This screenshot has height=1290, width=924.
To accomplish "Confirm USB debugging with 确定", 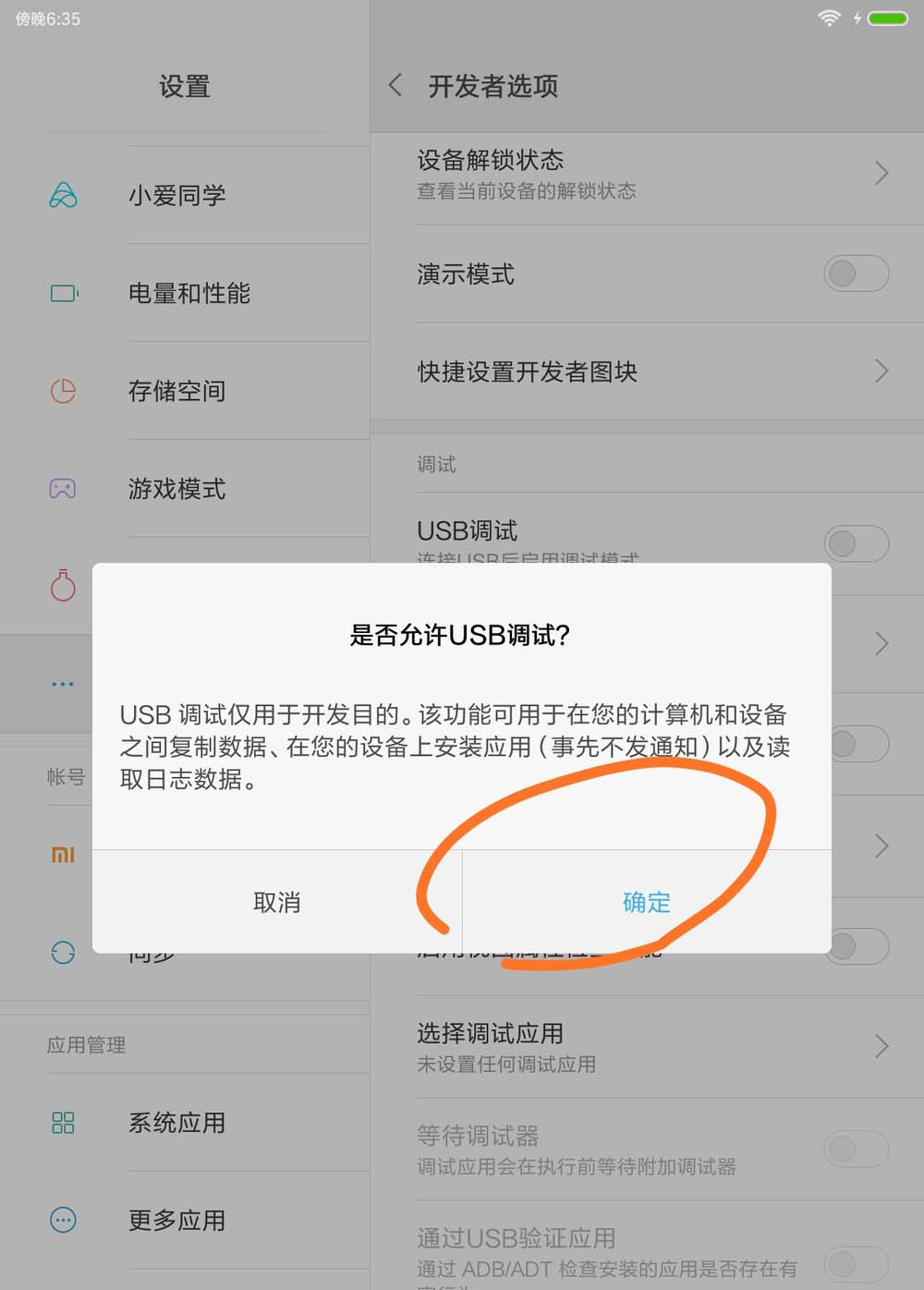I will (x=646, y=902).
